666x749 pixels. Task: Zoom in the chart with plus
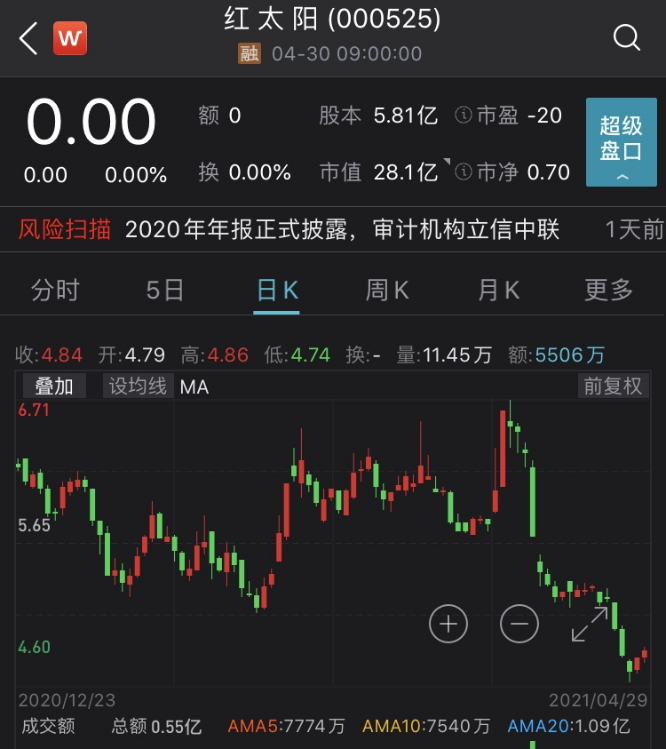pyautogui.click(x=448, y=625)
